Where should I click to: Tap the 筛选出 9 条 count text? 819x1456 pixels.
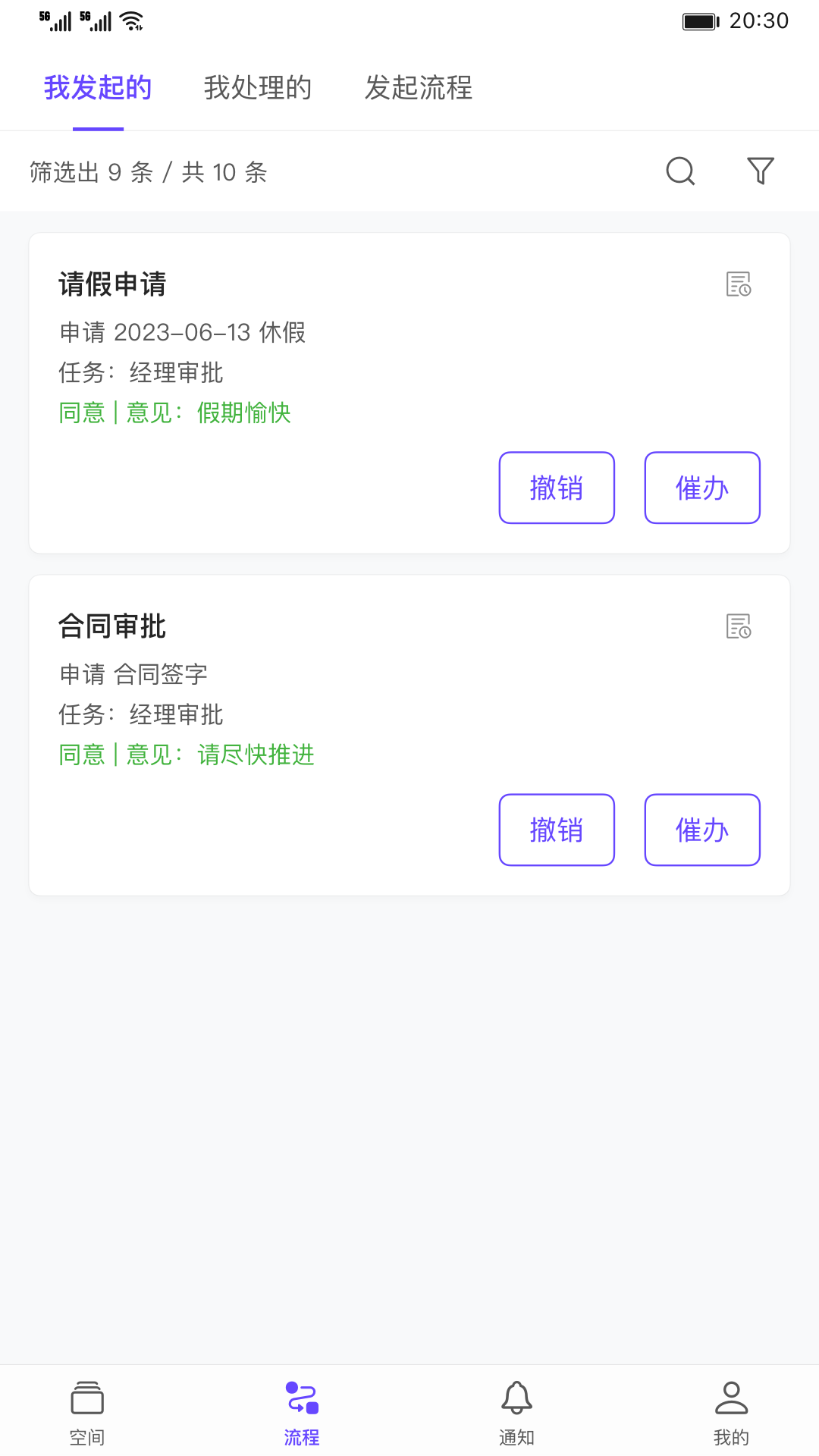[x=148, y=173]
